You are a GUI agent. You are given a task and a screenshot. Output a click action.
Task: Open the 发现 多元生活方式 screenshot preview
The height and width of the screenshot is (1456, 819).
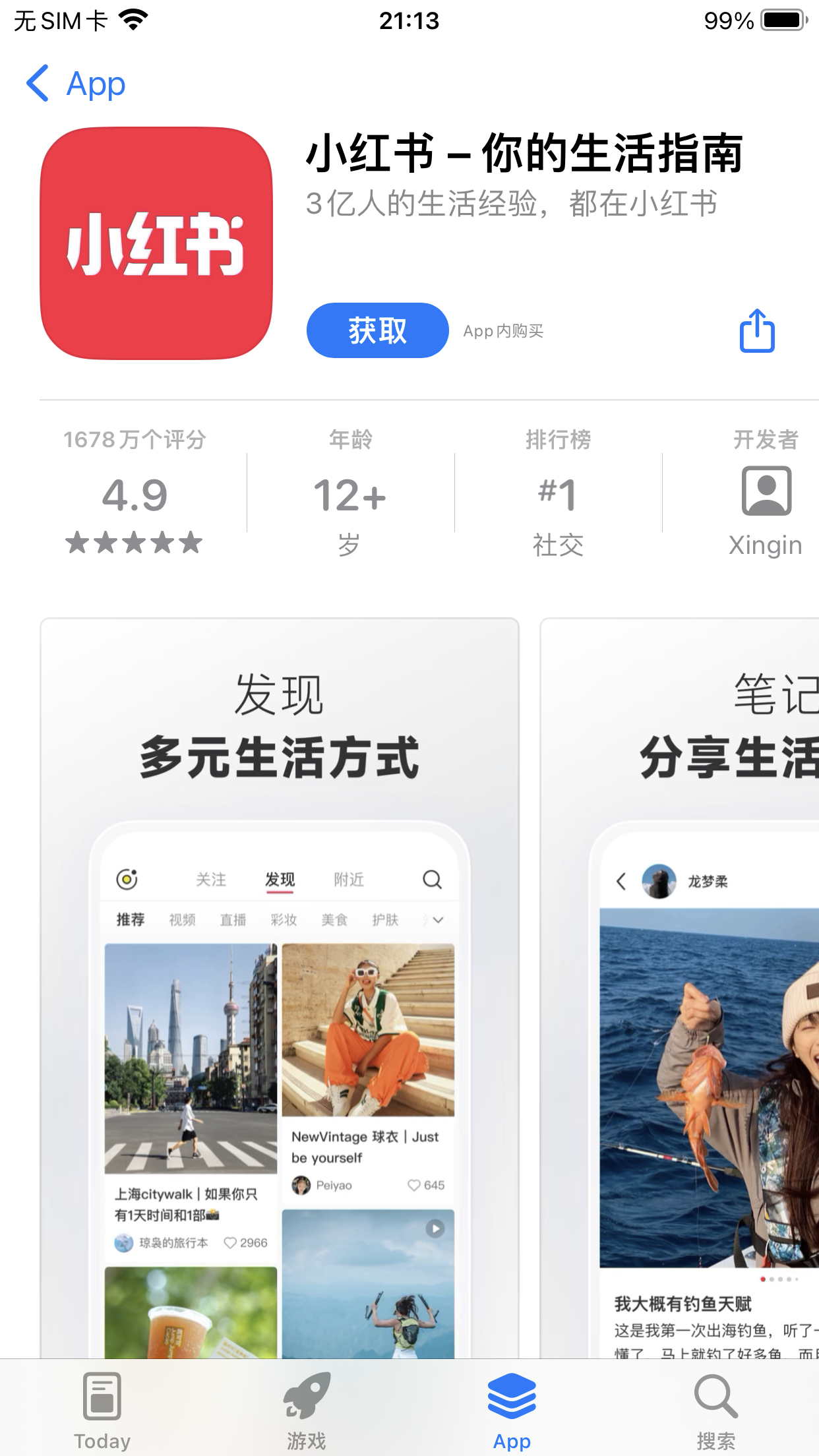point(280,989)
